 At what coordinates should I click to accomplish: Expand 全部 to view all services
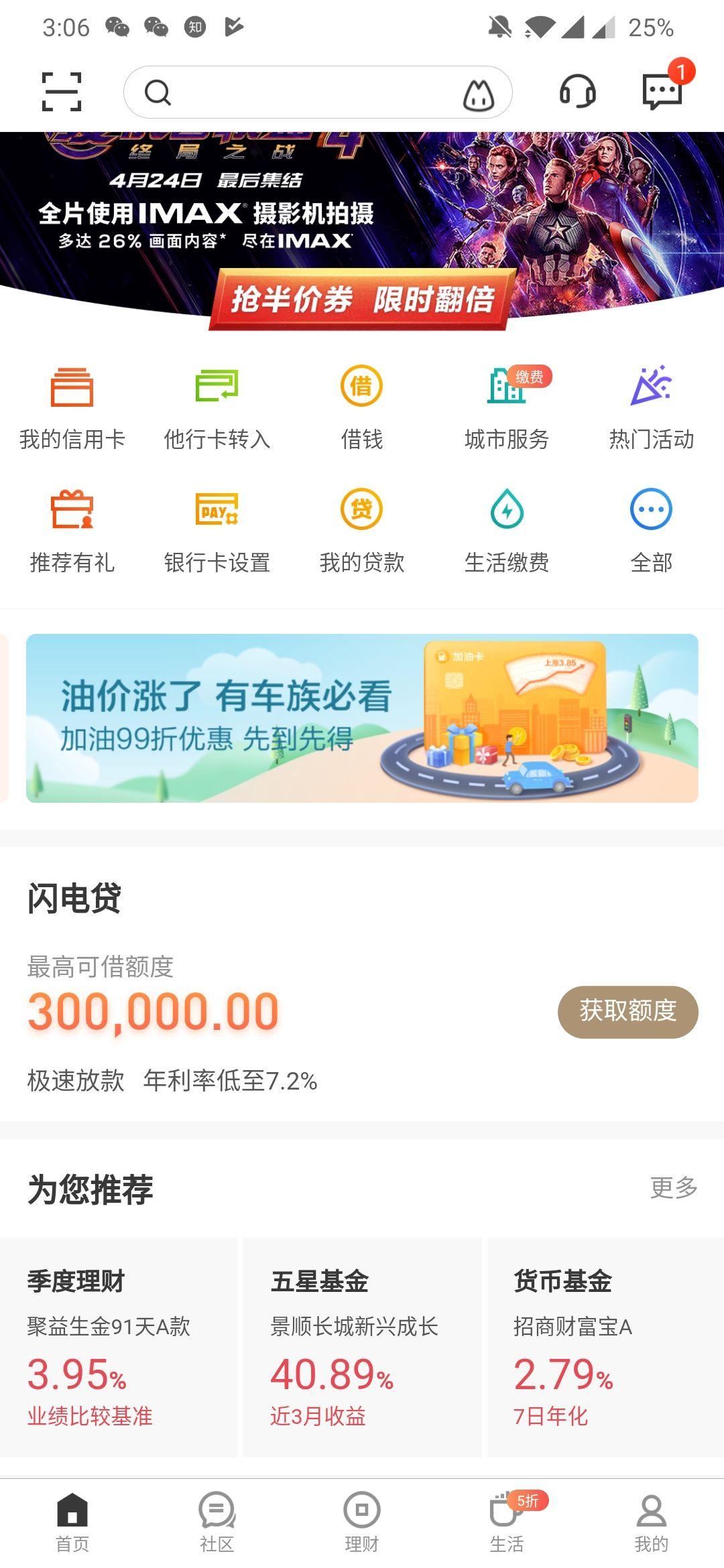(650, 529)
